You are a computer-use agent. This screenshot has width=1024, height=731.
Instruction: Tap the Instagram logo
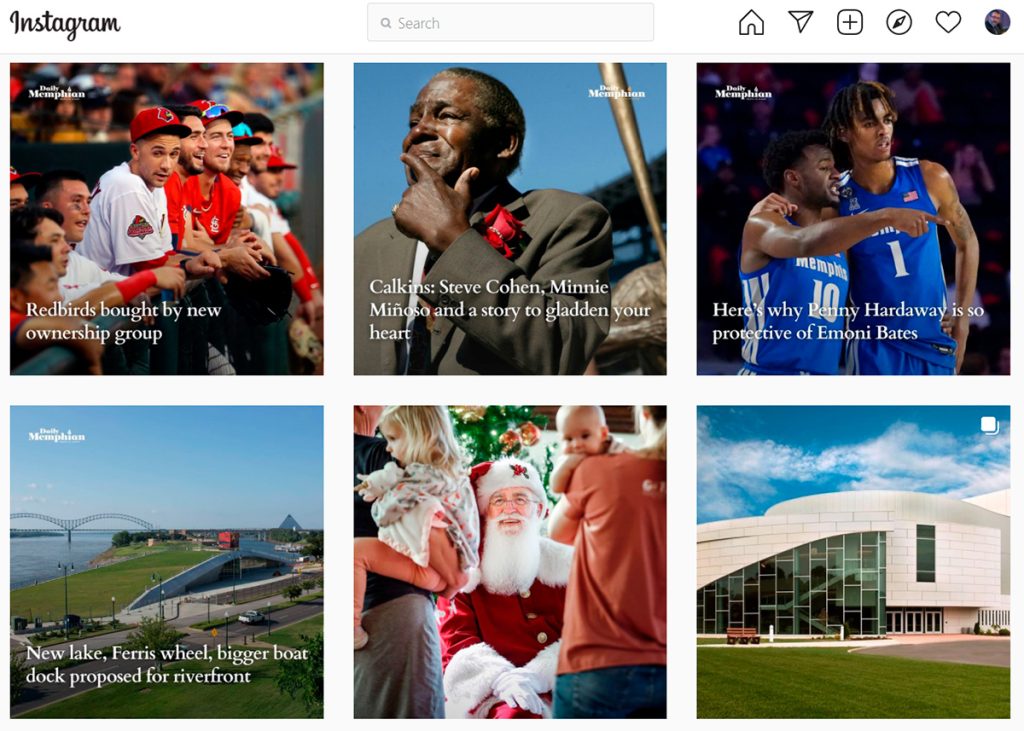(65, 24)
